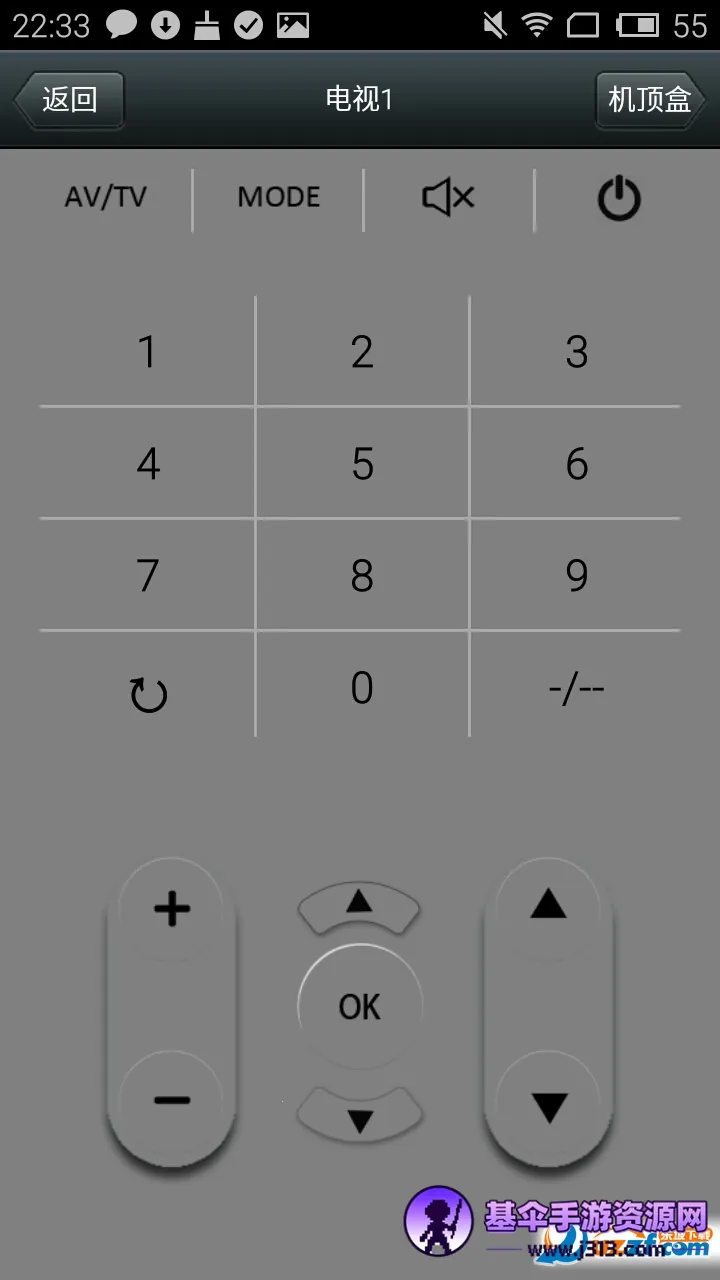Enter digit 1 on the keypad
The width and height of the screenshot is (720, 1280).
point(147,352)
